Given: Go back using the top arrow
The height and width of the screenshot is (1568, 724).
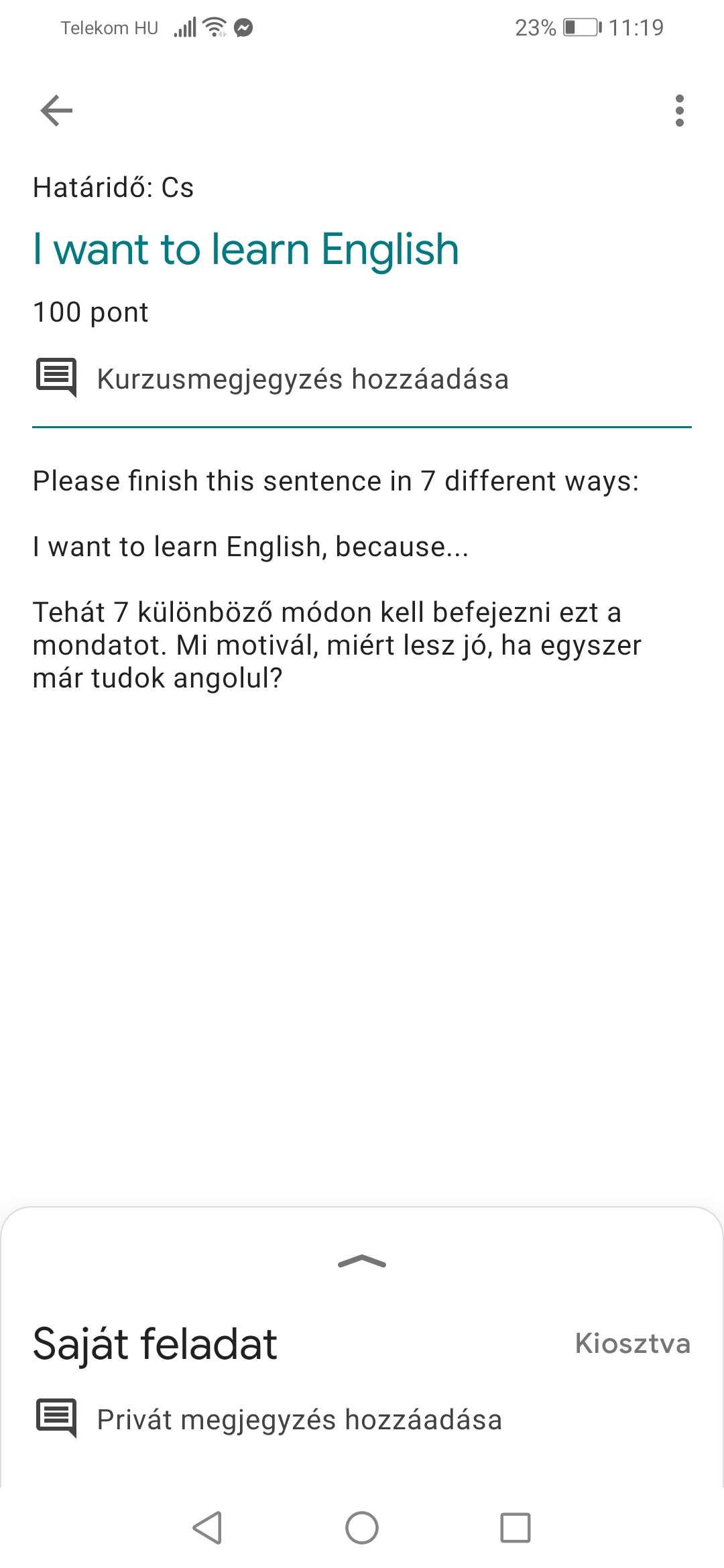Looking at the screenshot, I should (x=56, y=111).
